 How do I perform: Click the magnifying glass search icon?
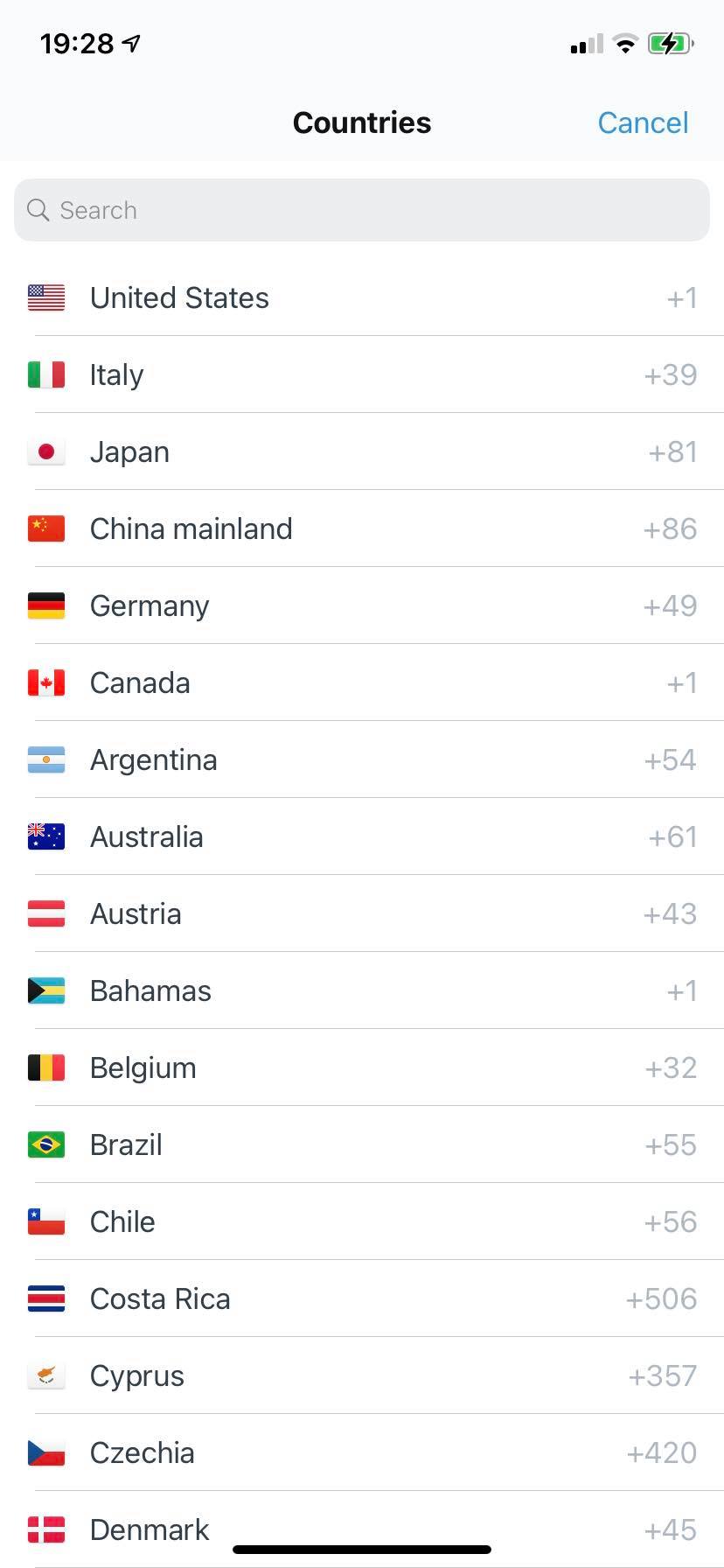pos(38,210)
